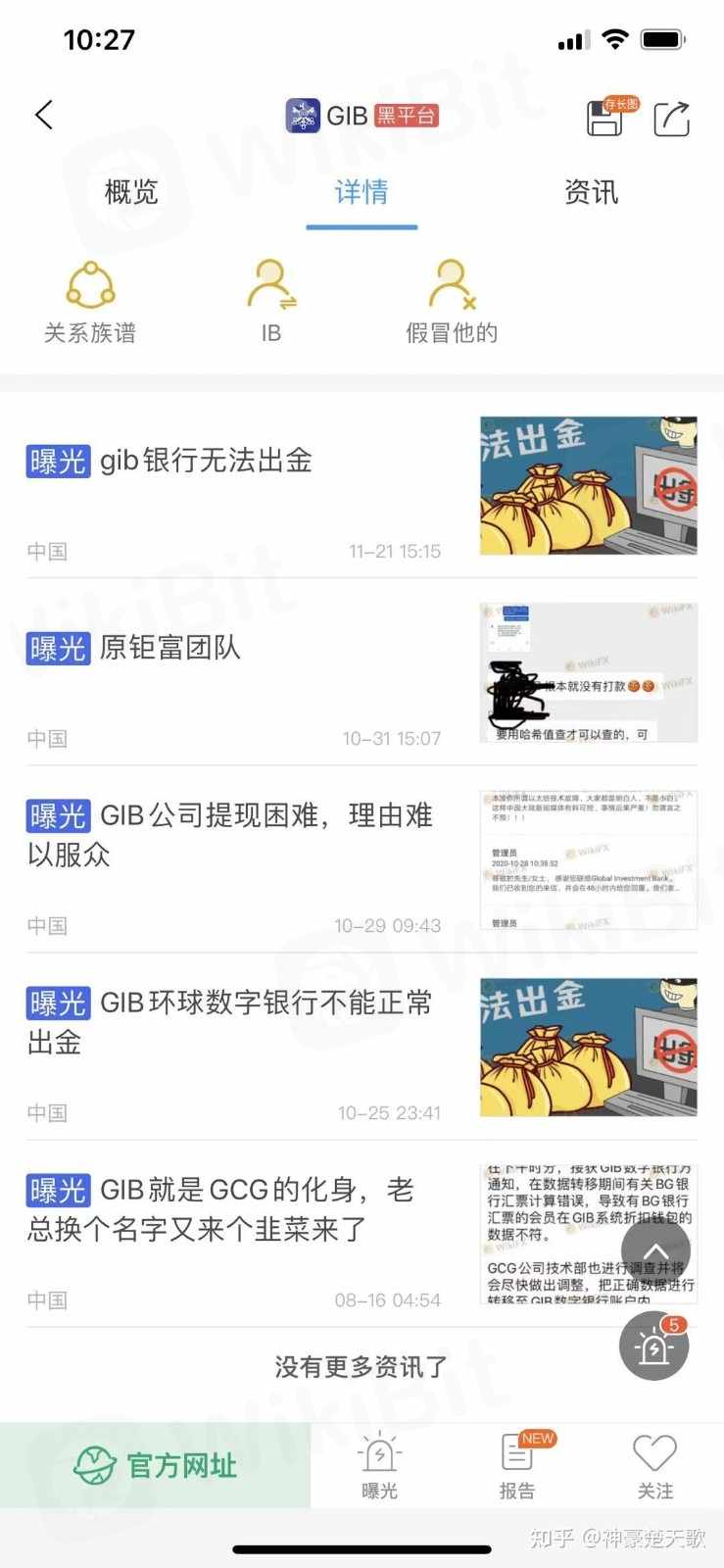Viewport: 724px width, 1568px height.
Task: Select the 详情 tab
Action: click(x=362, y=192)
